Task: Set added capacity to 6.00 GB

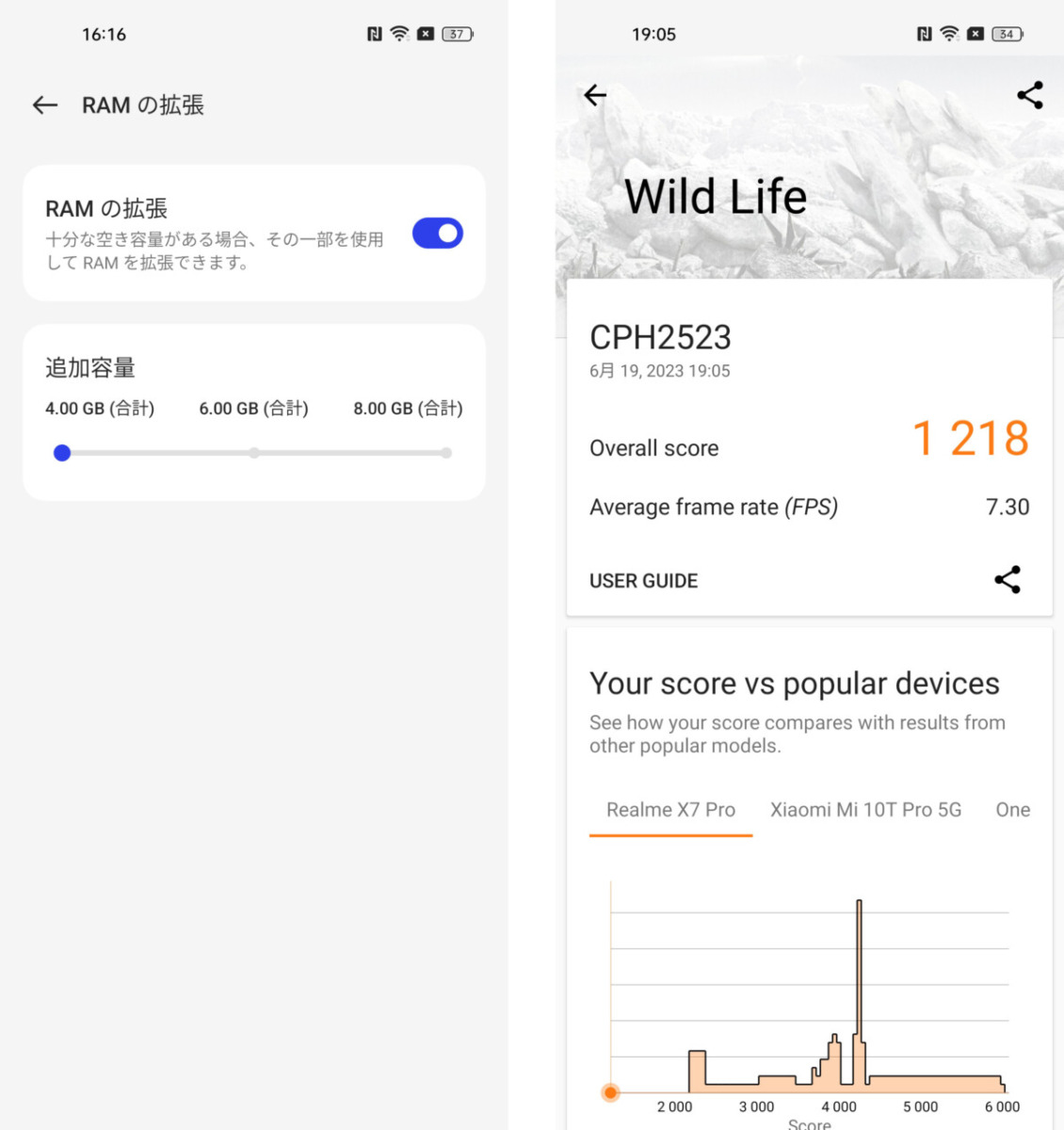Action: click(254, 453)
